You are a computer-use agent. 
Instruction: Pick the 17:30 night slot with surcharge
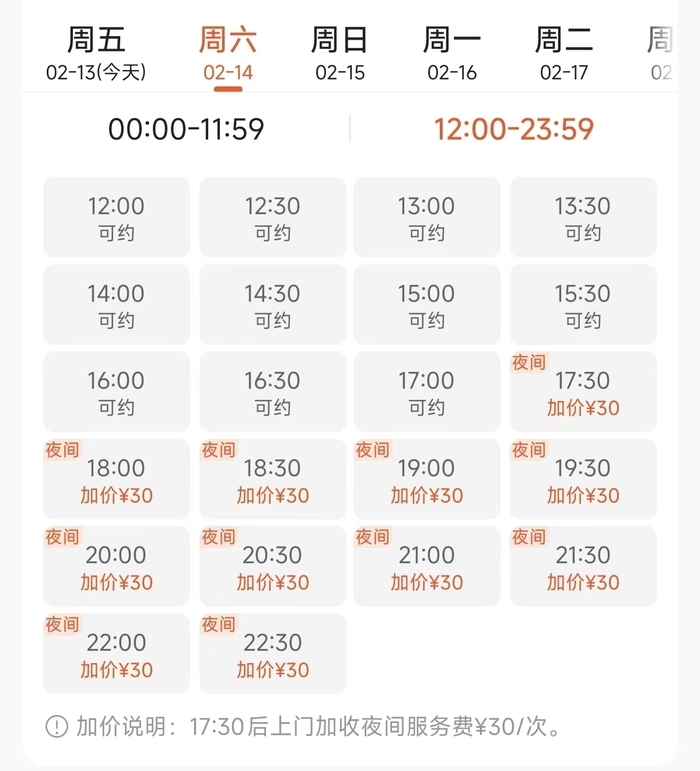(583, 391)
